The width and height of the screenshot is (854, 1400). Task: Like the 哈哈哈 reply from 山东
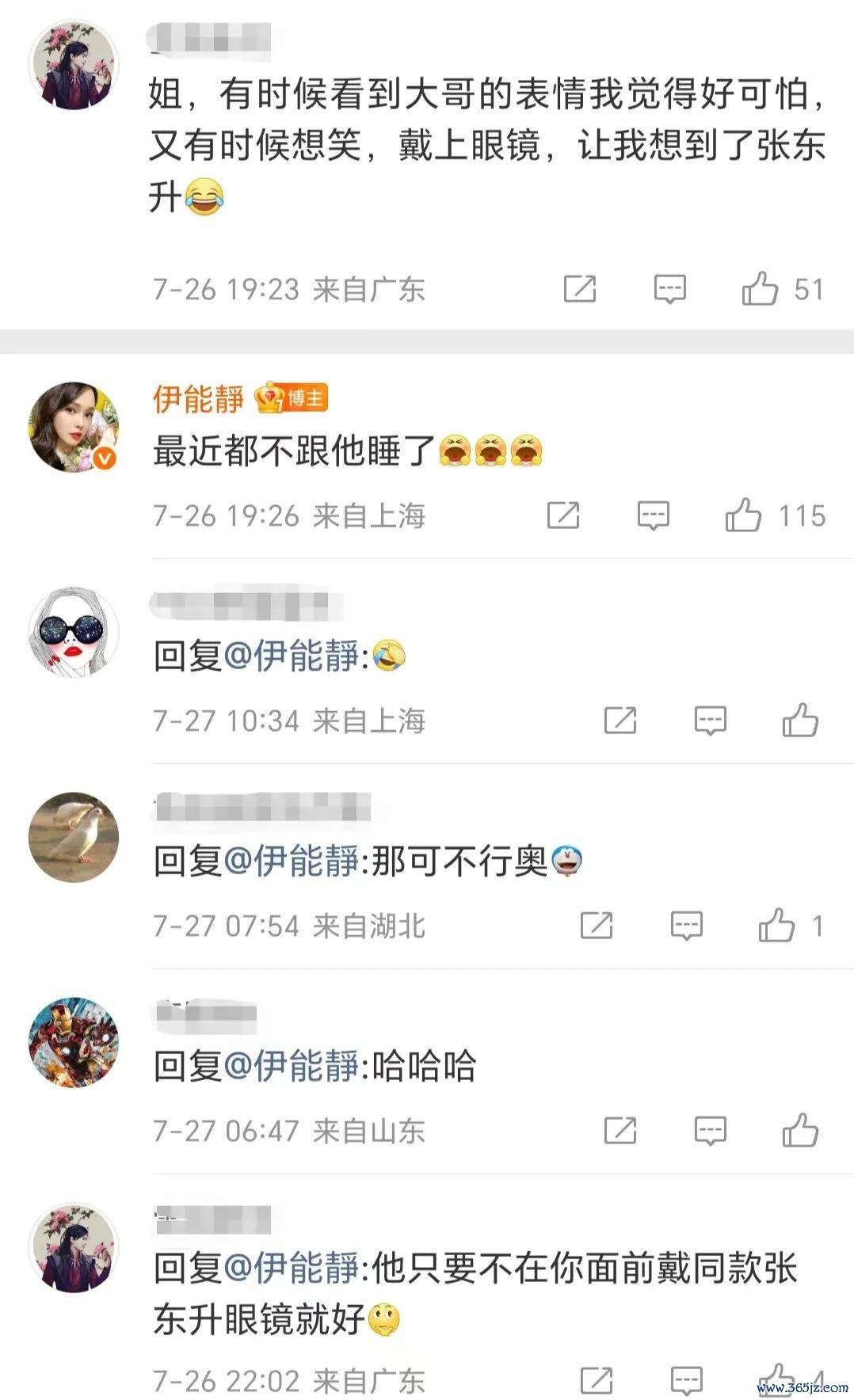799,1130
